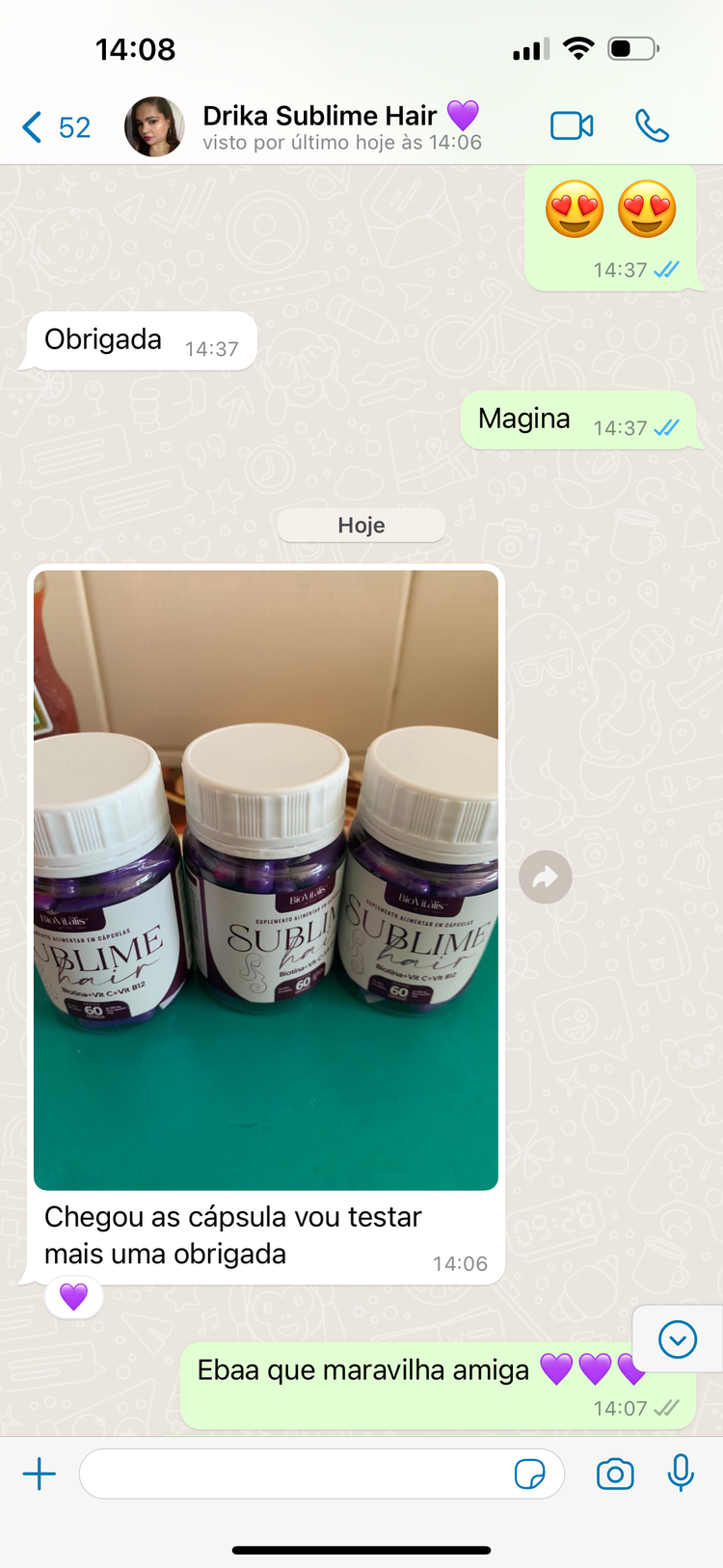Open the sticker picker
This screenshot has height=1568, width=723.
tap(529, 1473)
